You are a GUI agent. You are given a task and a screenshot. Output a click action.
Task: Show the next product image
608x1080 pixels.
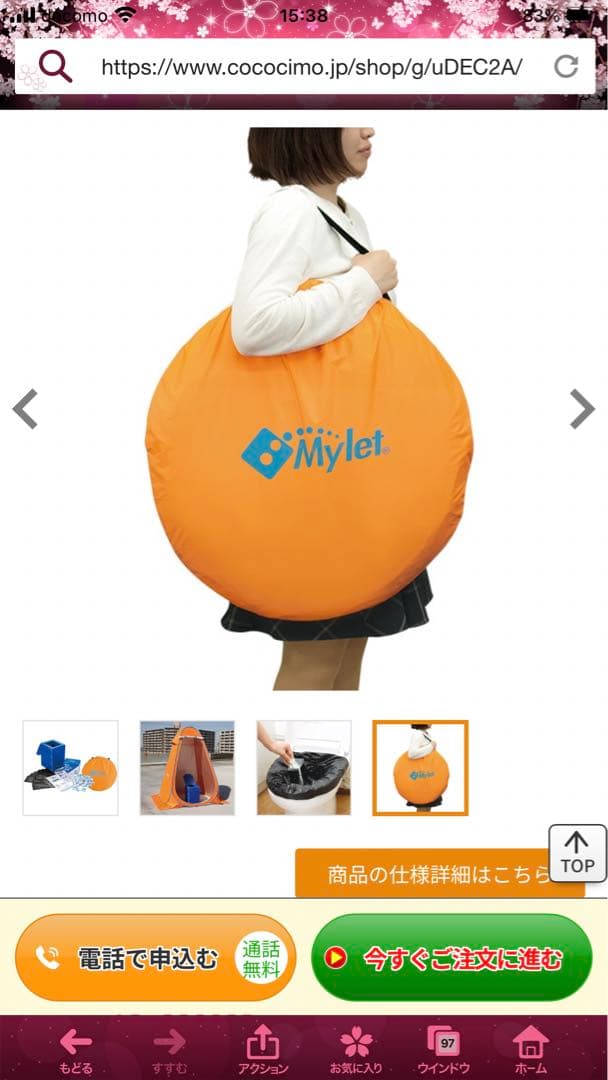point(581,409)
